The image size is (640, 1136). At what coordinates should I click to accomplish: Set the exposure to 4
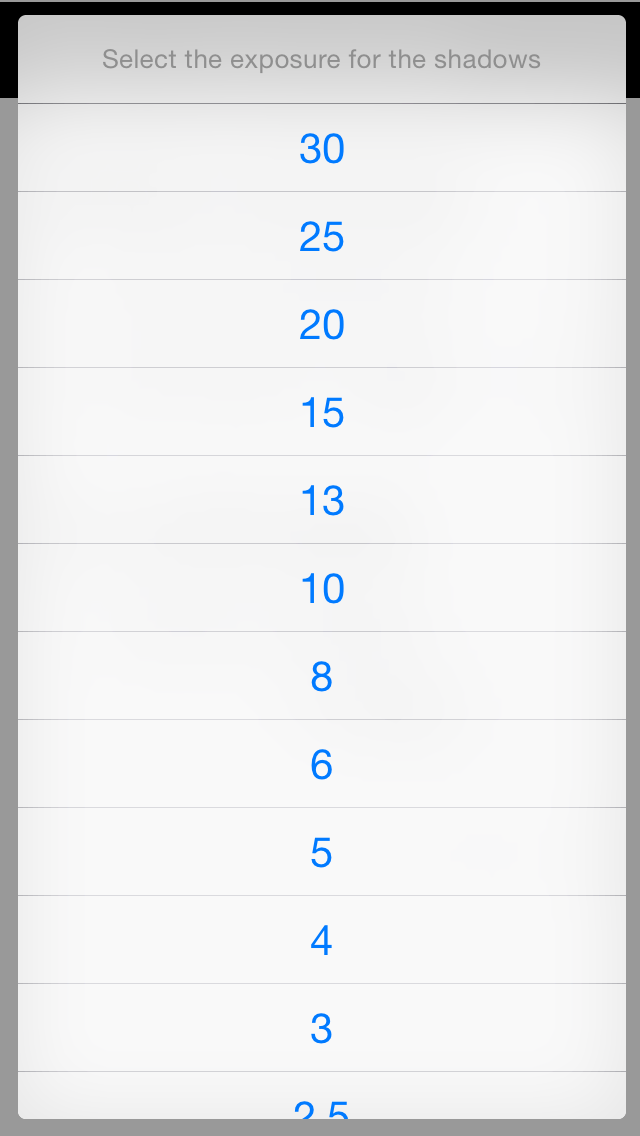(x=322, y=940)
